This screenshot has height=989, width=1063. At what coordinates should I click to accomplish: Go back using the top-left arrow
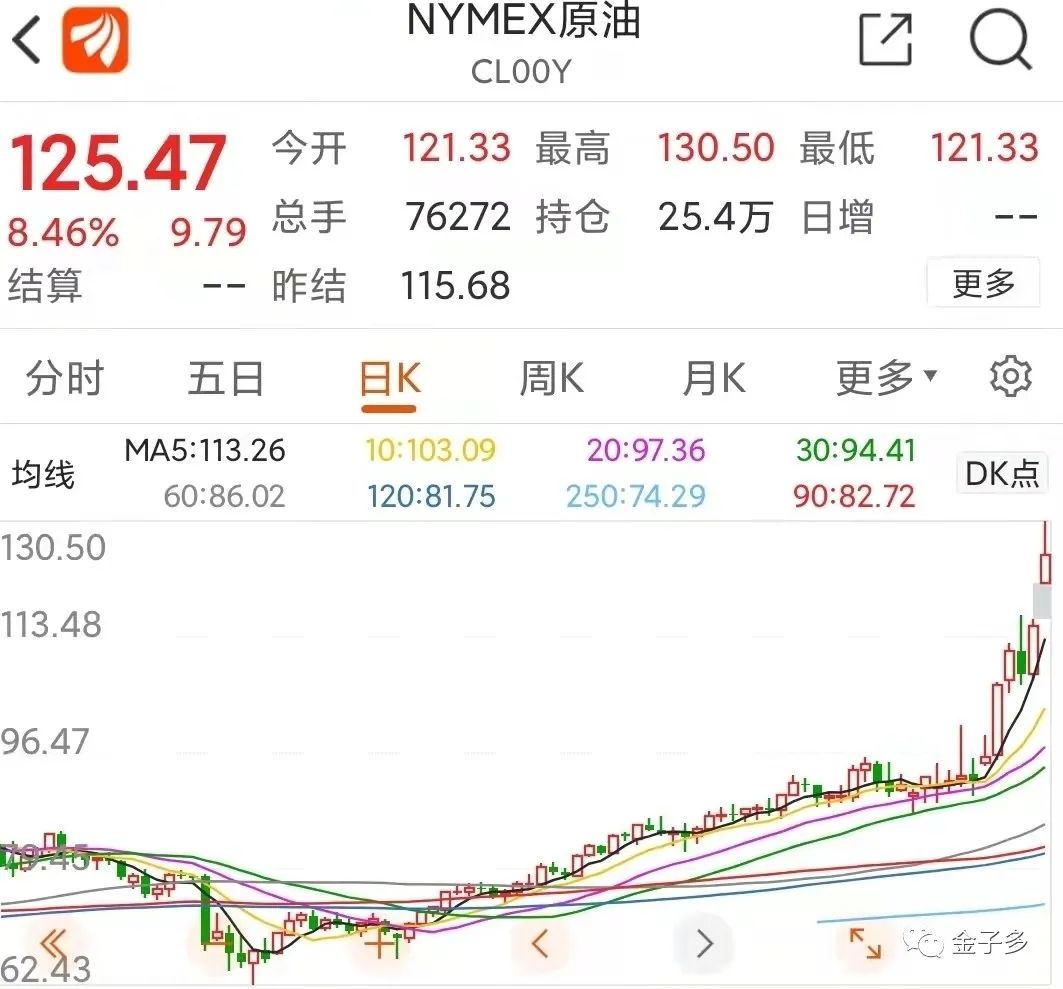tap(27, 40)
